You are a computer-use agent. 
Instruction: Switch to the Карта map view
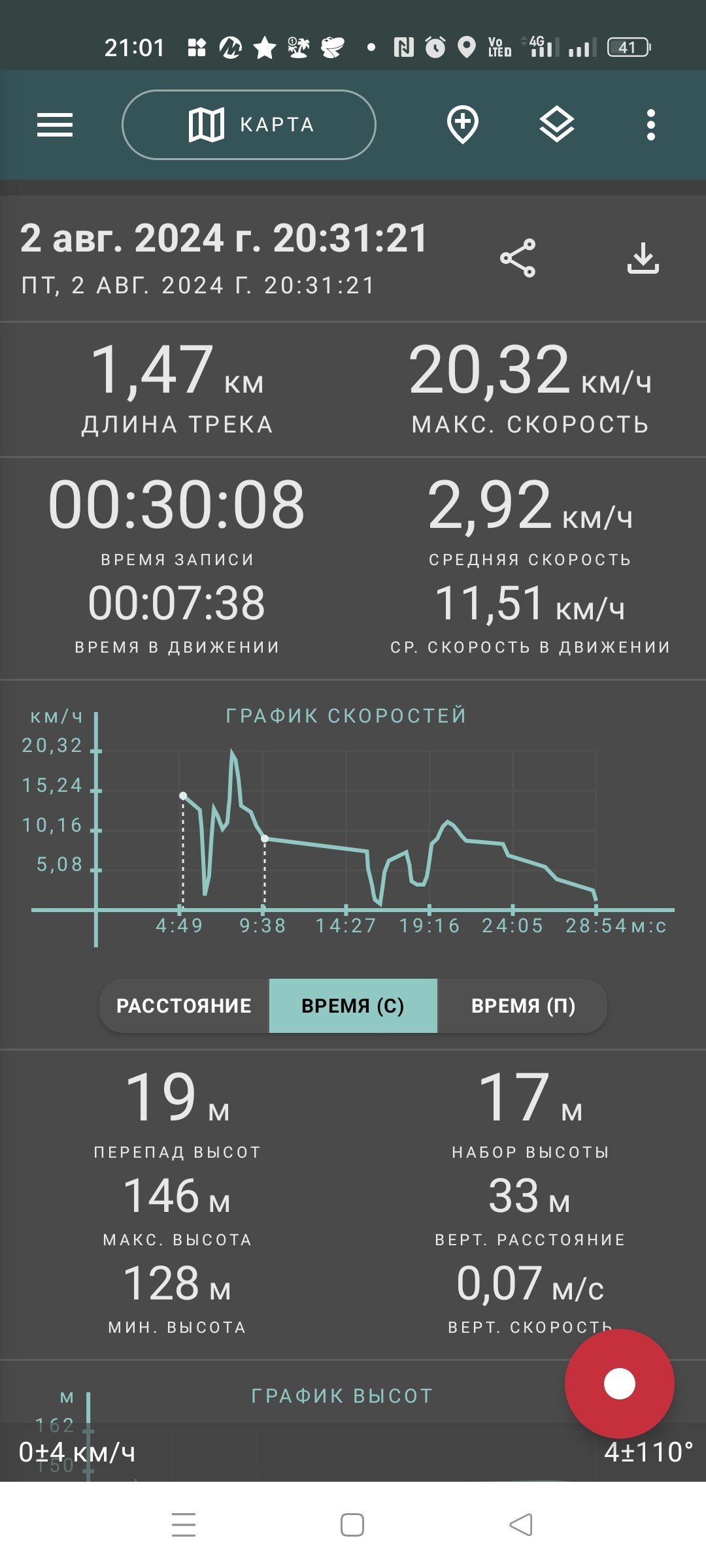(249, 125)
